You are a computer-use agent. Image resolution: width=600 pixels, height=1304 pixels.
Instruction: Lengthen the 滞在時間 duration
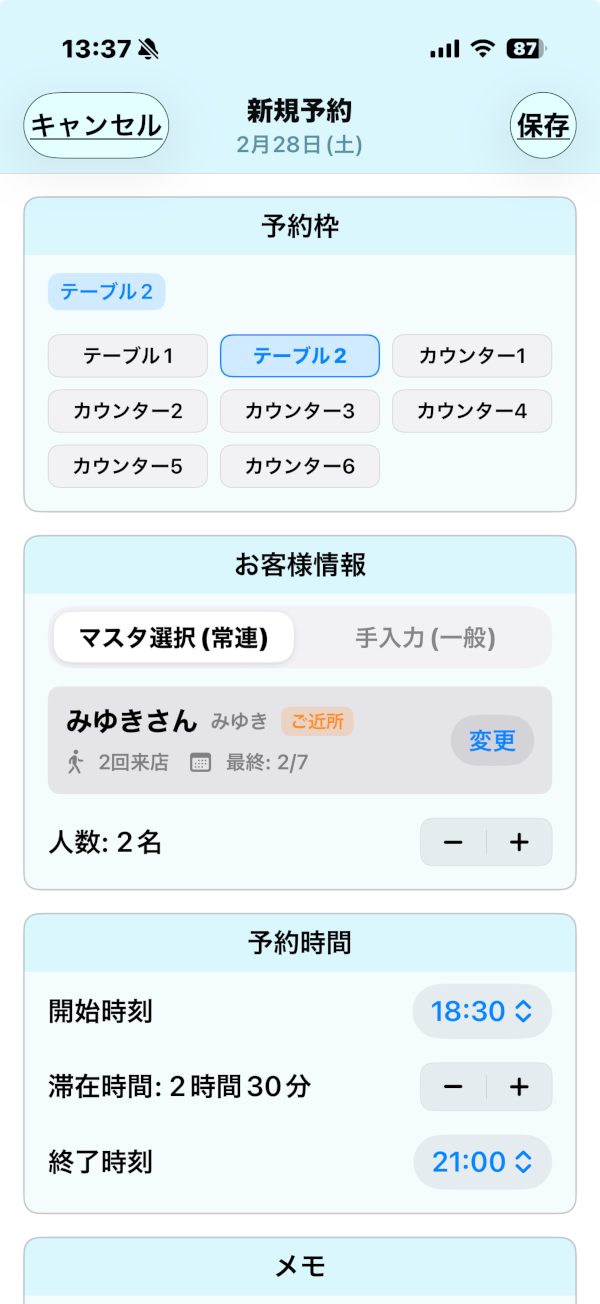(x=519, y=1087)
